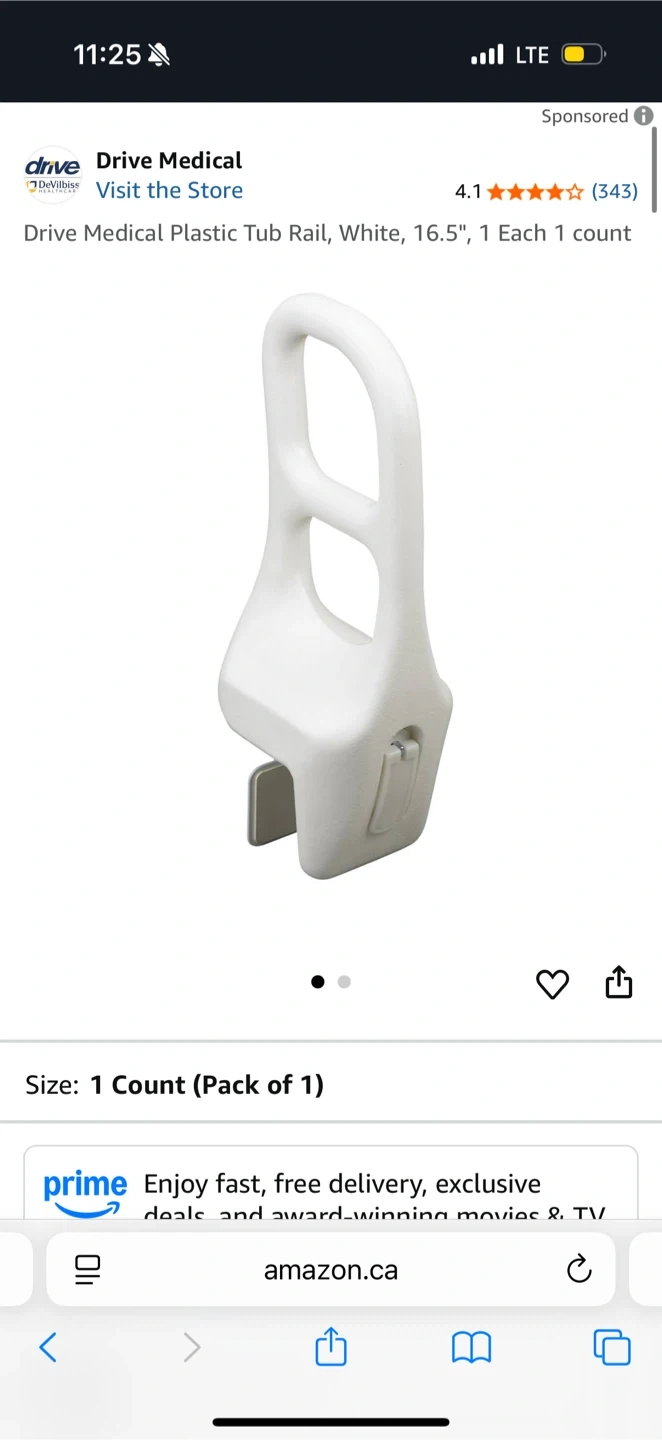The width and height of the screenshot is (662, 1440).
Task: Open Safari page settings menu
Action: point(88,1270)
